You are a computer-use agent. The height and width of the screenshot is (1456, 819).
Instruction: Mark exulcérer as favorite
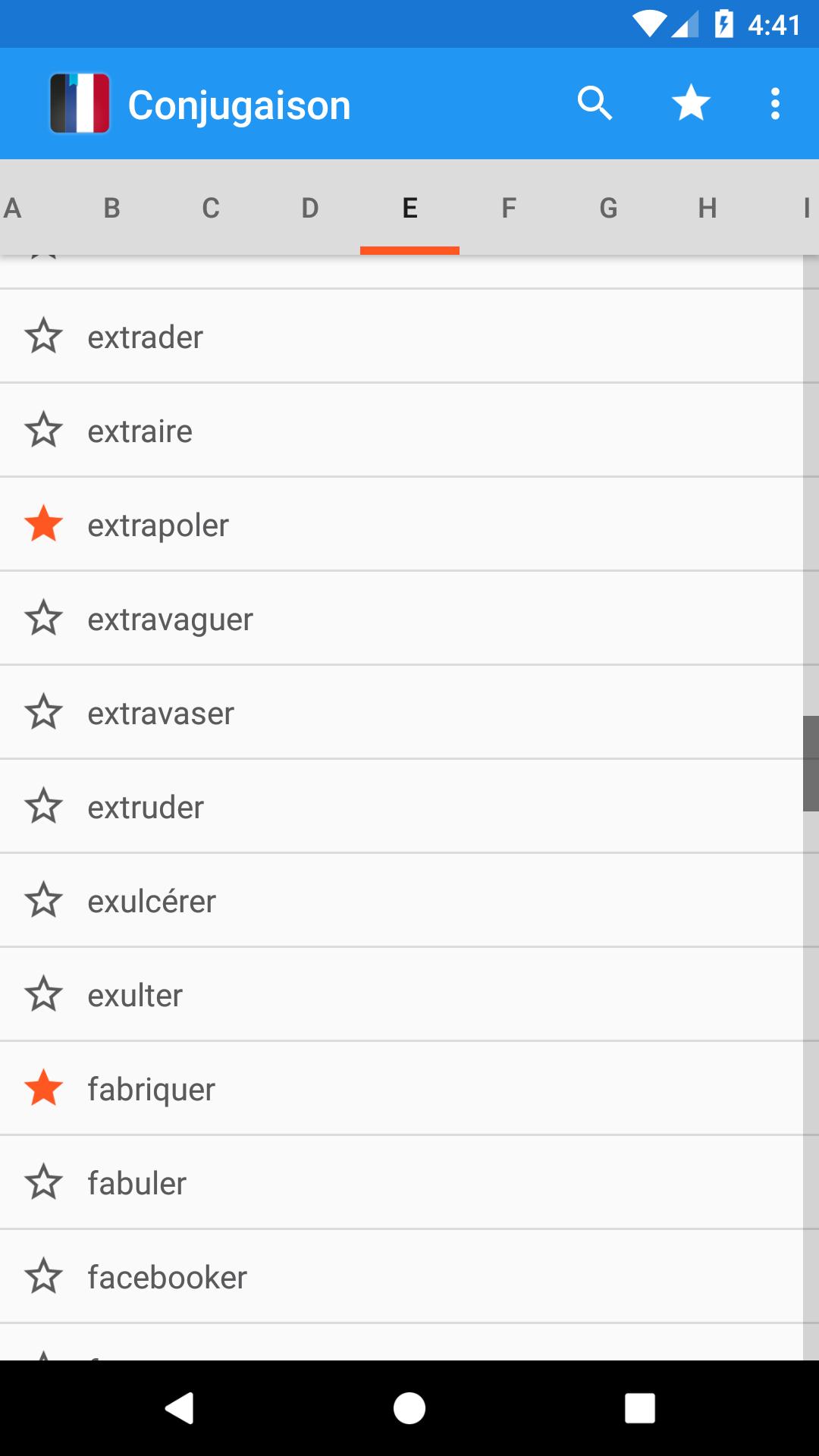(44, 901)
